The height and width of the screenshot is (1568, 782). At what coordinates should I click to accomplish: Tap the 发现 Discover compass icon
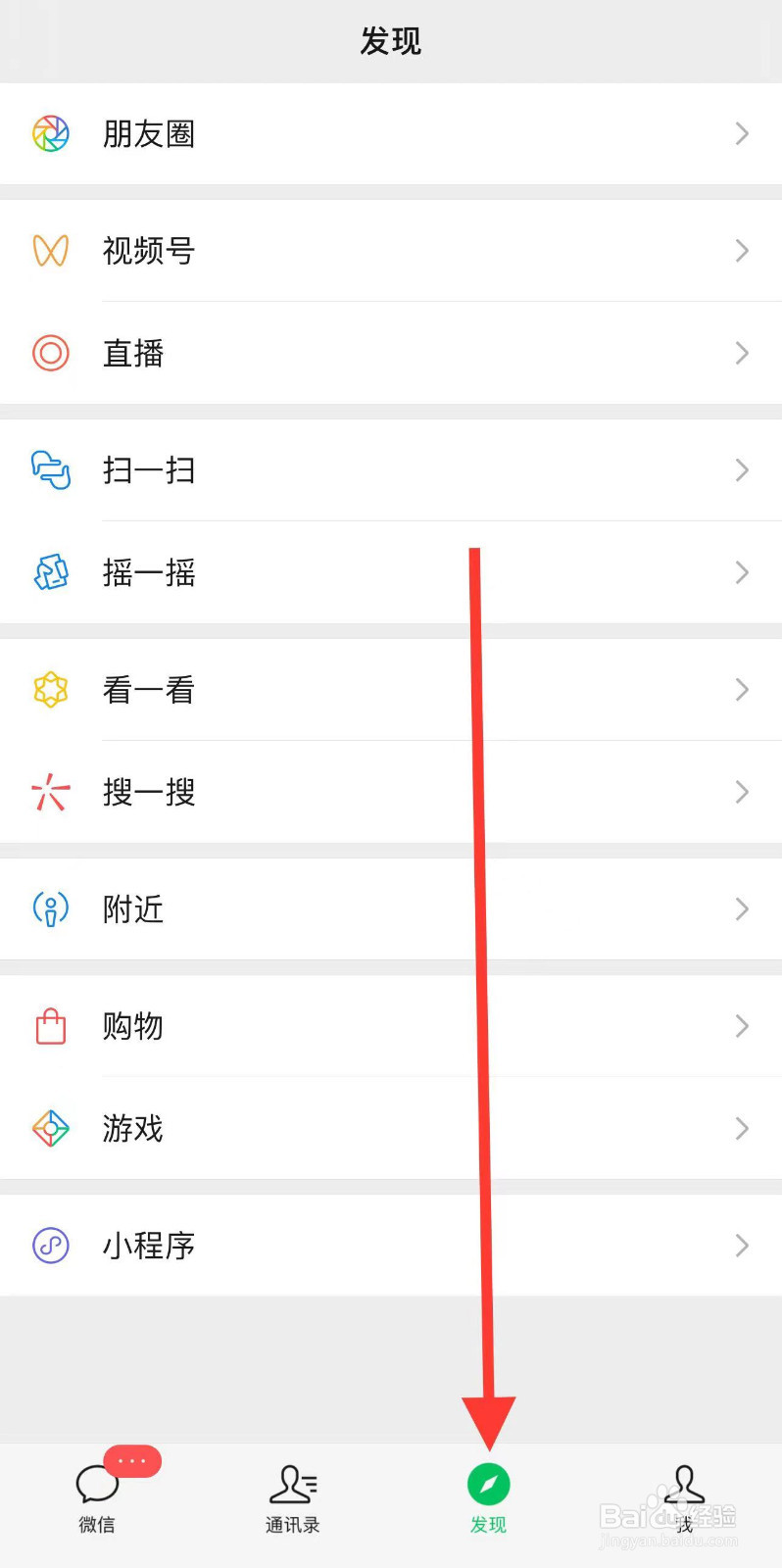[488, 1485]
